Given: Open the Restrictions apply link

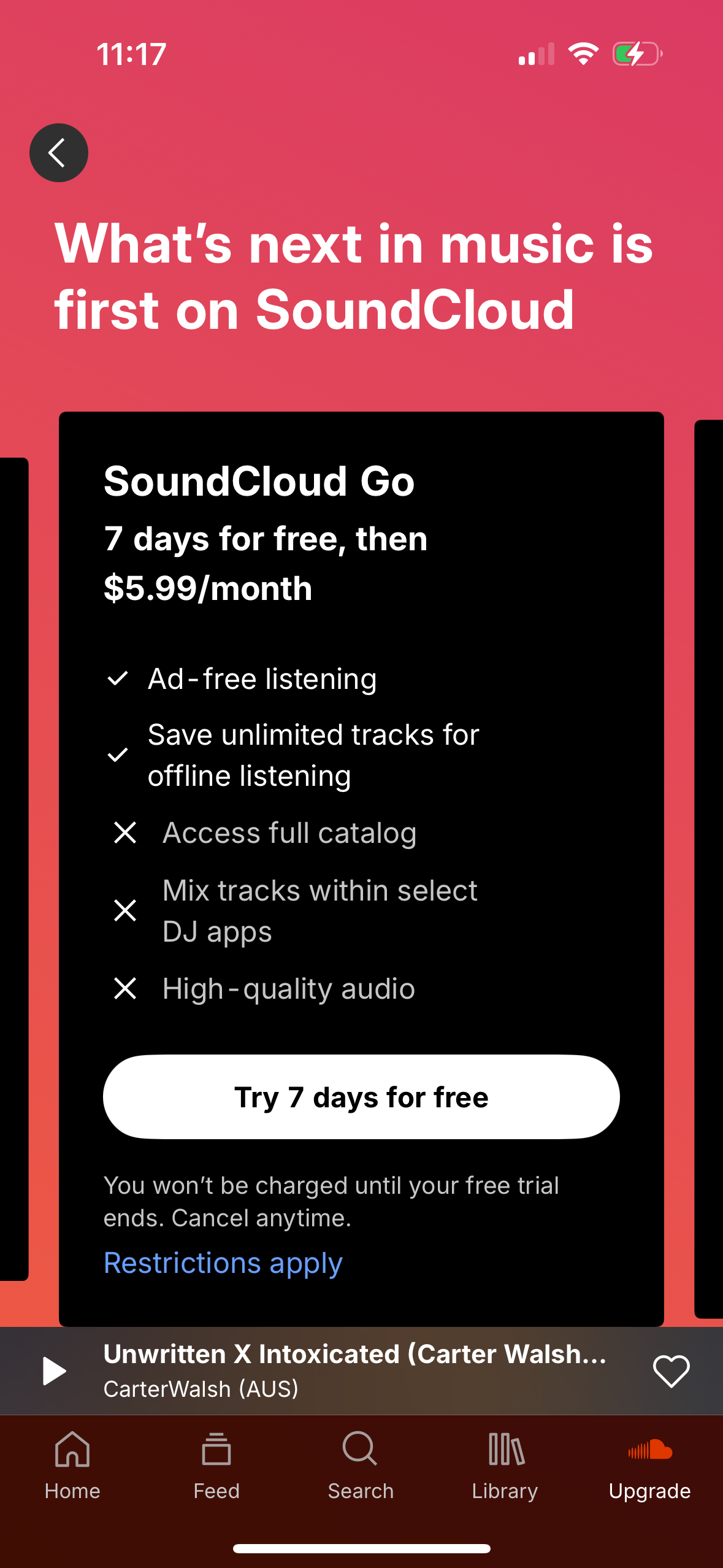Looking at the screenshot, I should (x=224, y=1263).
